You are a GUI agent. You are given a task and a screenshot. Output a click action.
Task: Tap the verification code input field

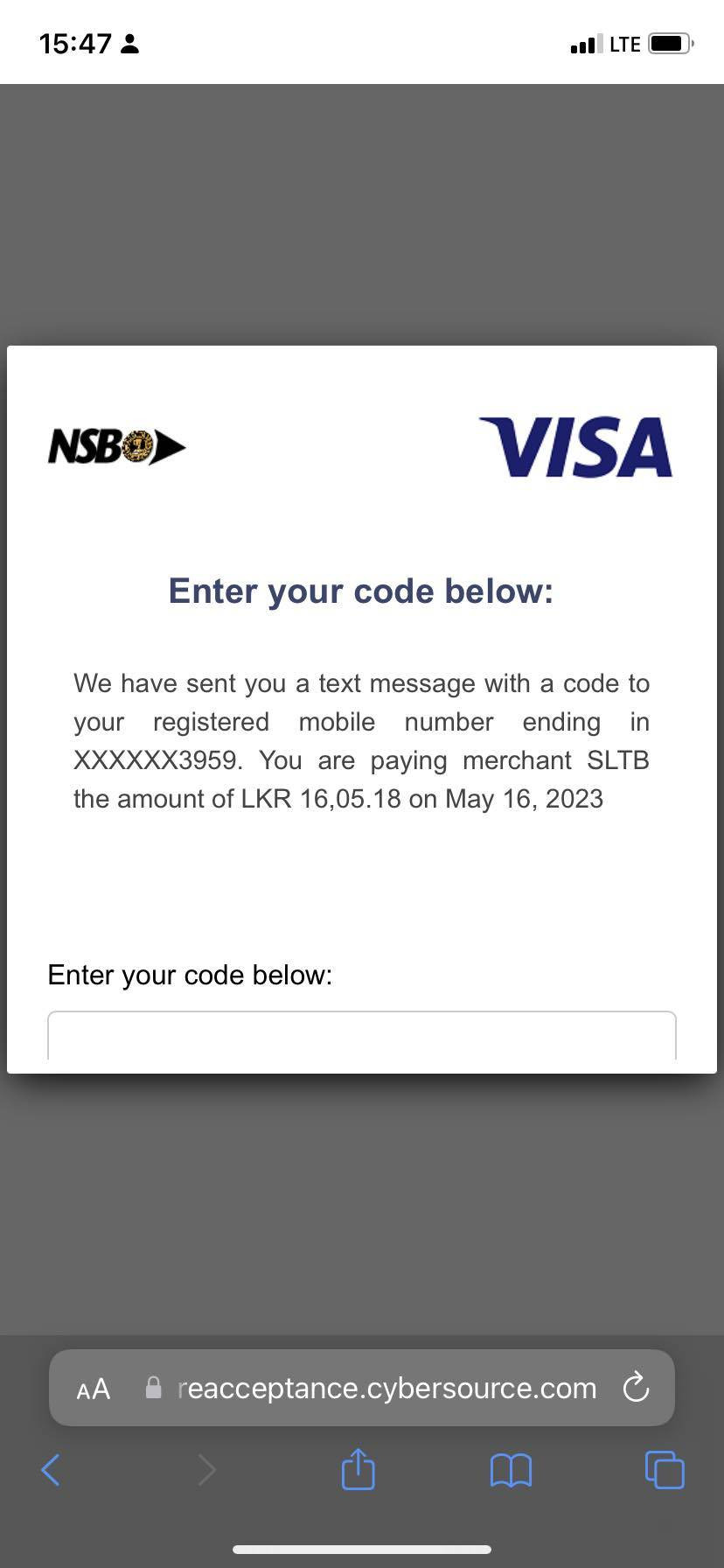[361, 1037]
